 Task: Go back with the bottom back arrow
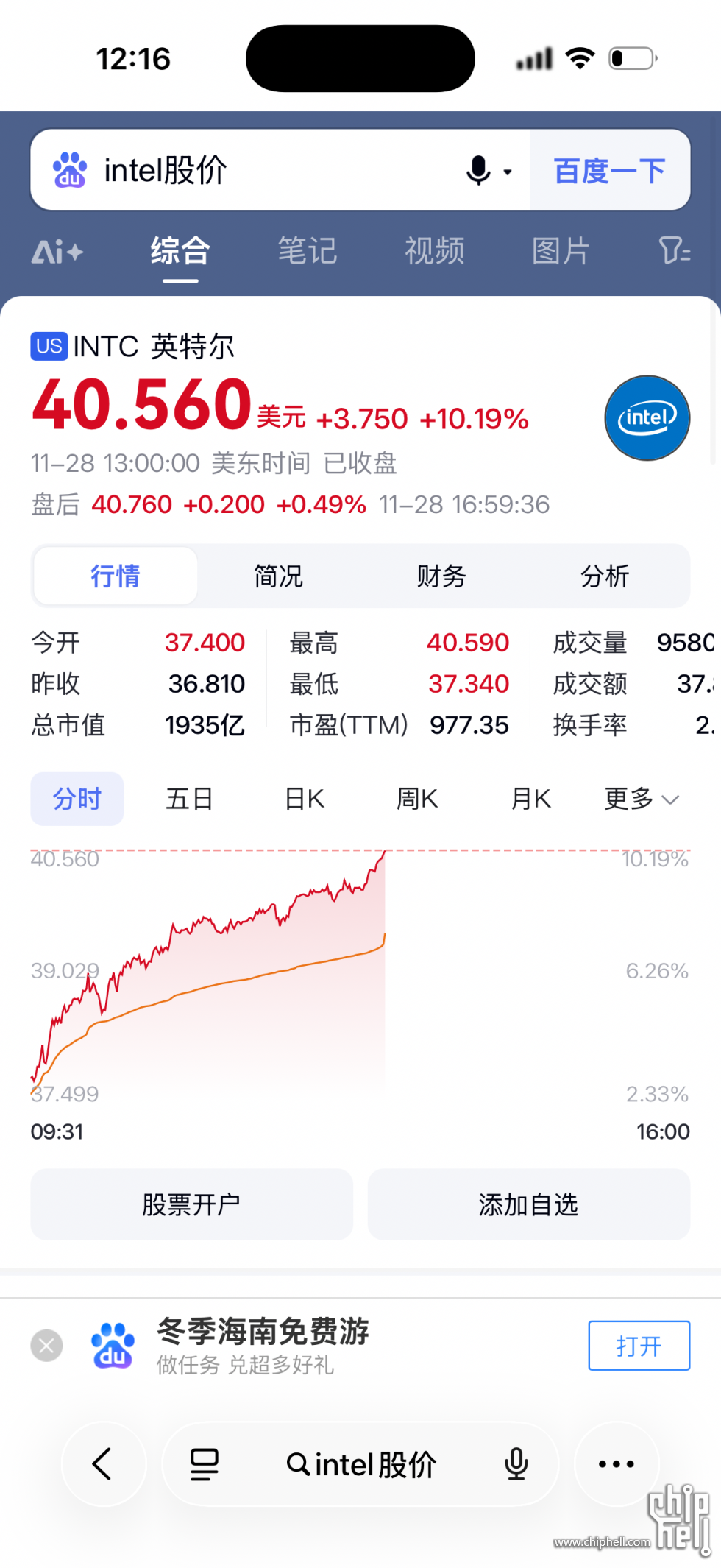[103, 1463]
